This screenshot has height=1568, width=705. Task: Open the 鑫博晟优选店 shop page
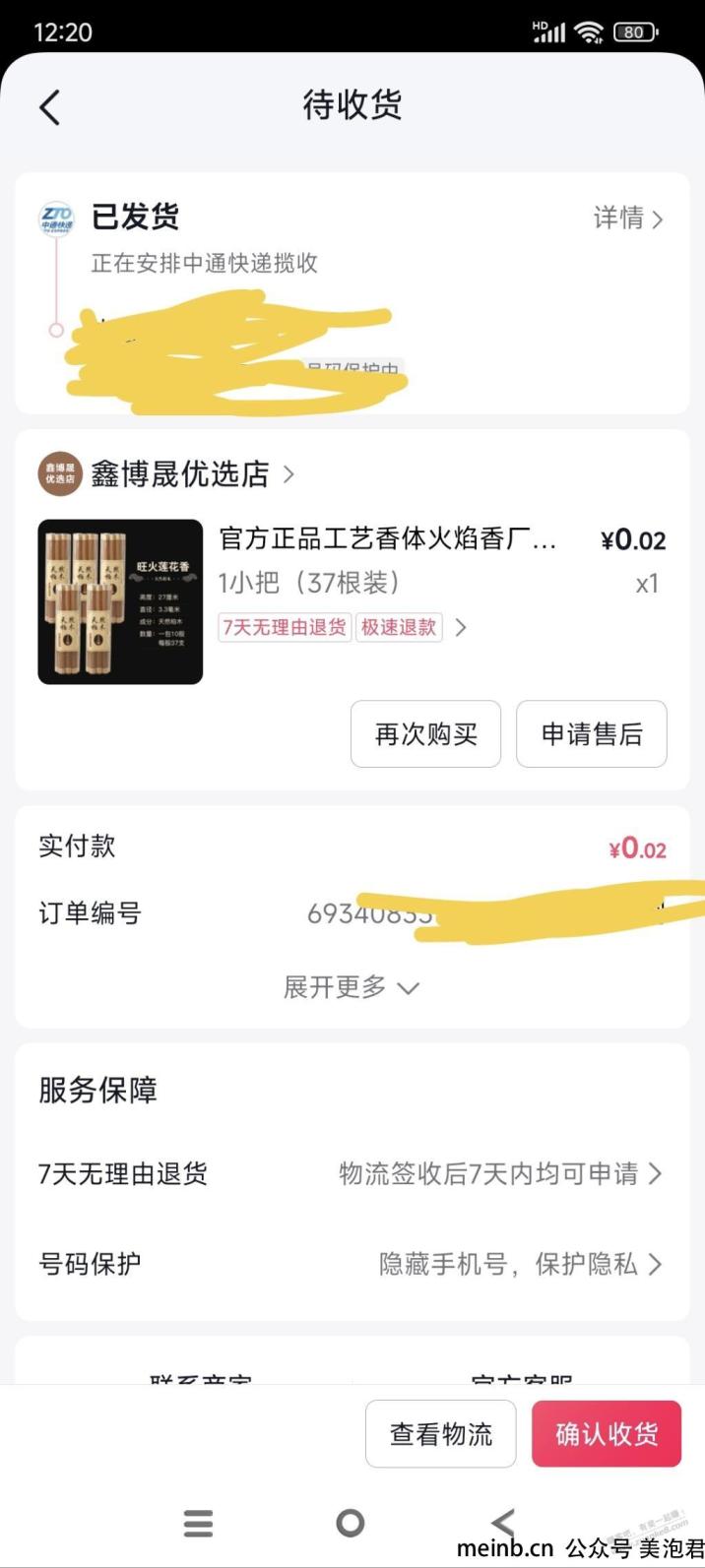pyautogui.click(x=180, y=474)
